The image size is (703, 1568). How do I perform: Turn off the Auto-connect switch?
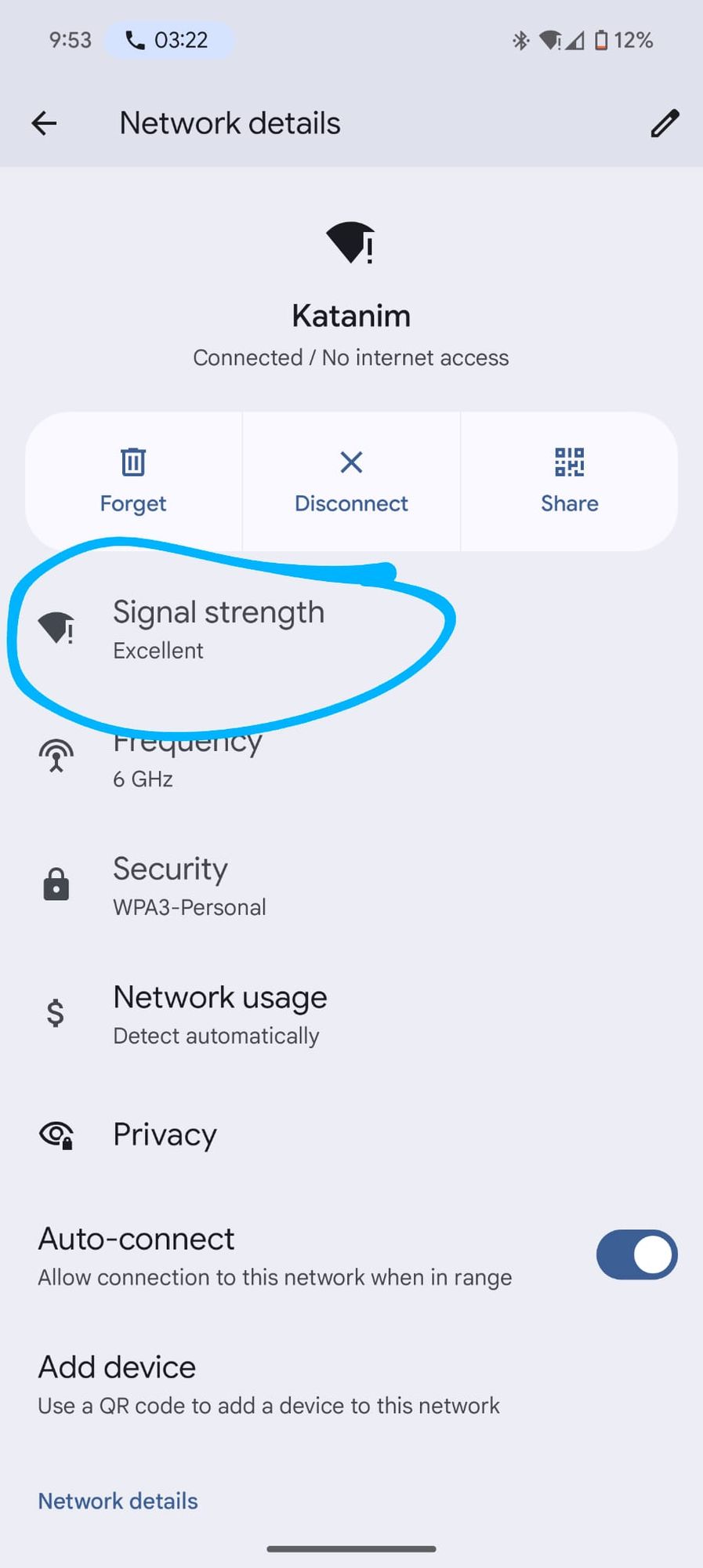pyautogui.click(x=636, y=1254)
